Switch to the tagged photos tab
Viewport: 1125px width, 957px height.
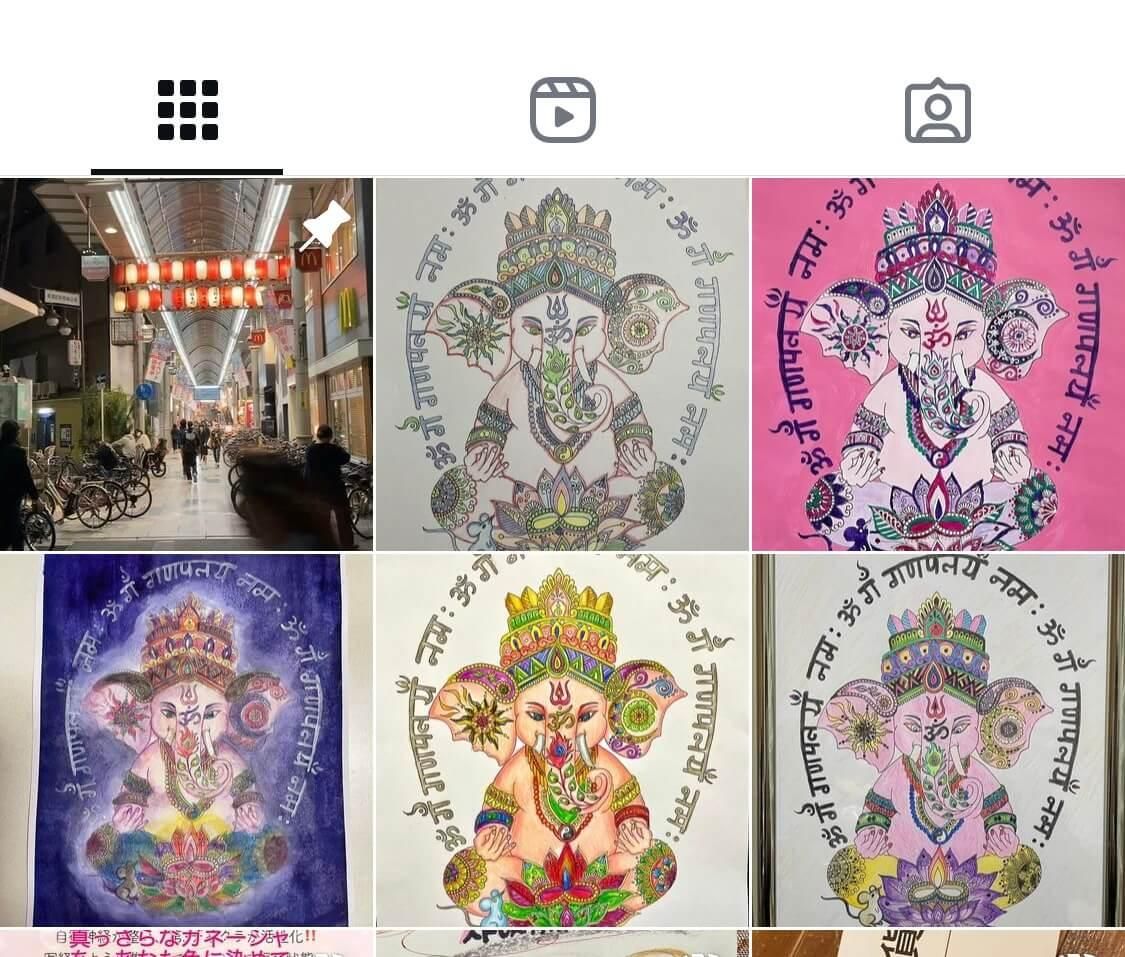(x=937, y=110)
